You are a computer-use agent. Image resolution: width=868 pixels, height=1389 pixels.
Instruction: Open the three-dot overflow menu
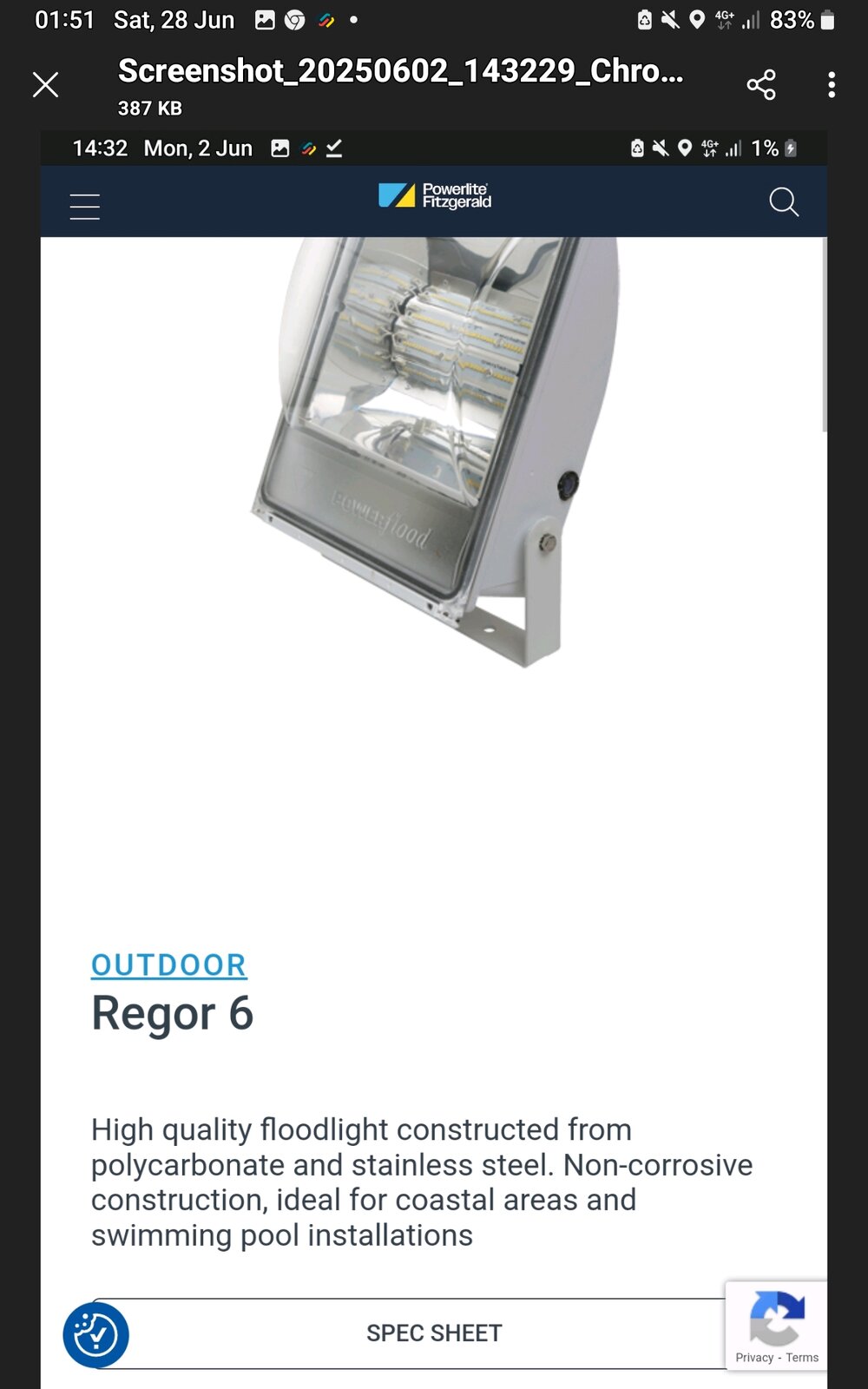click(831, 85)
